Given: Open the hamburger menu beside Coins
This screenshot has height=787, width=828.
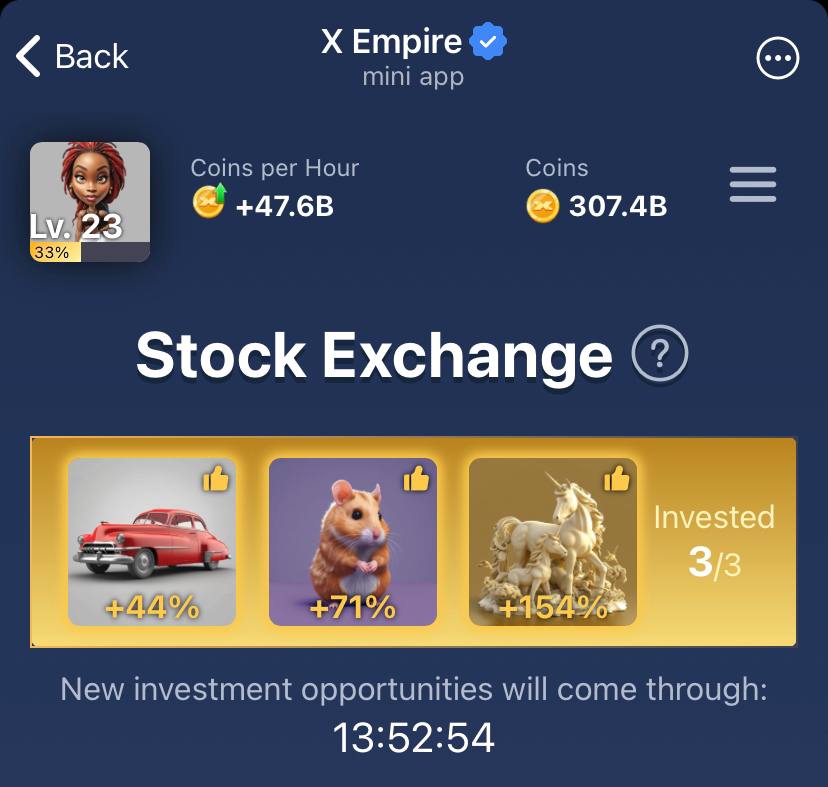Looking at the screenshot, I should 752,185.
